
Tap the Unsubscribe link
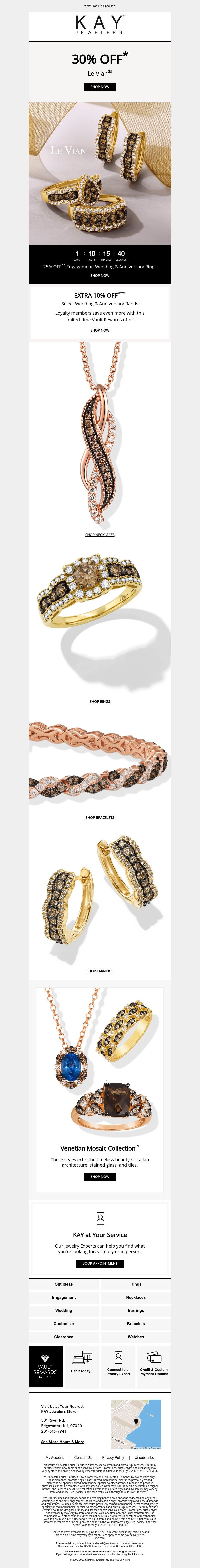pos(144,1458)
